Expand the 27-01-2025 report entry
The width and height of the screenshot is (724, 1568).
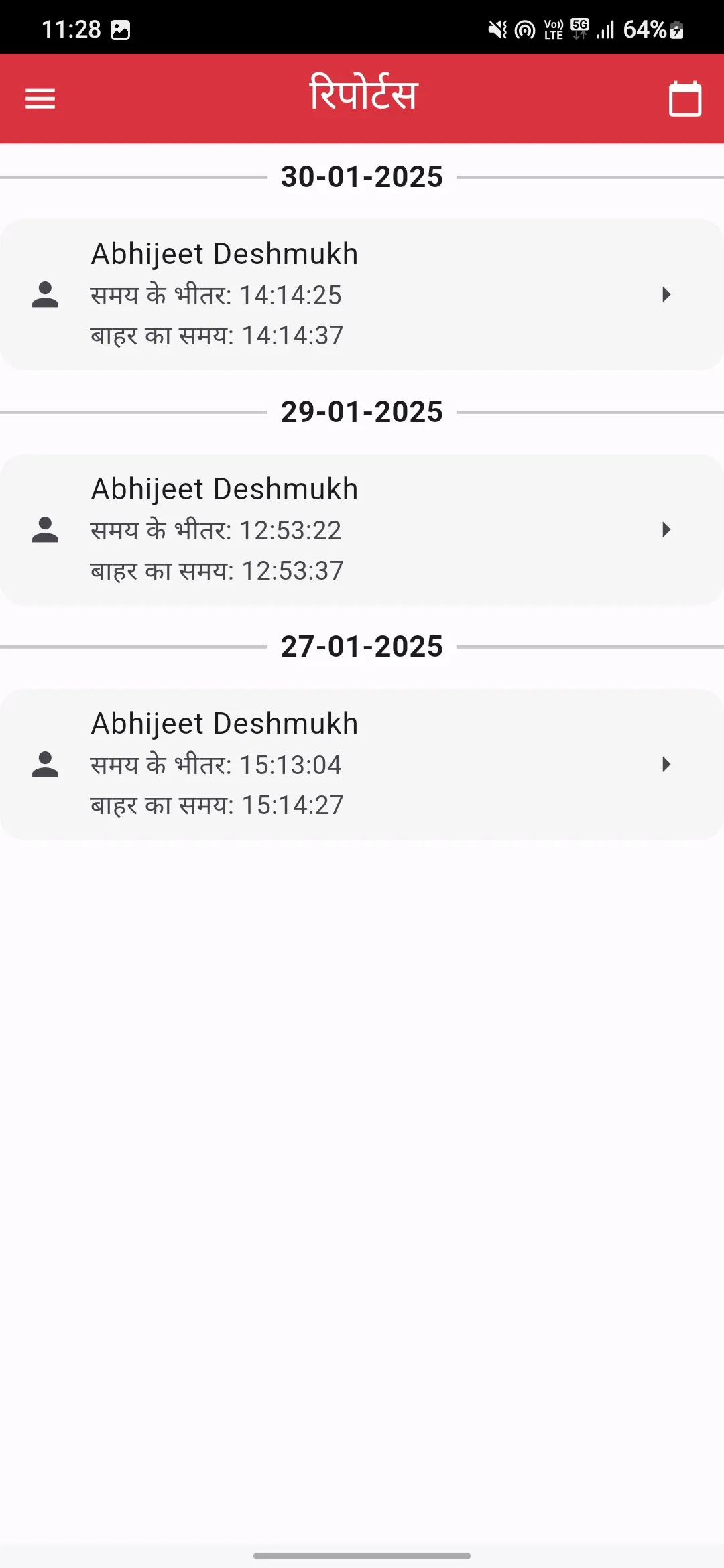665,764
